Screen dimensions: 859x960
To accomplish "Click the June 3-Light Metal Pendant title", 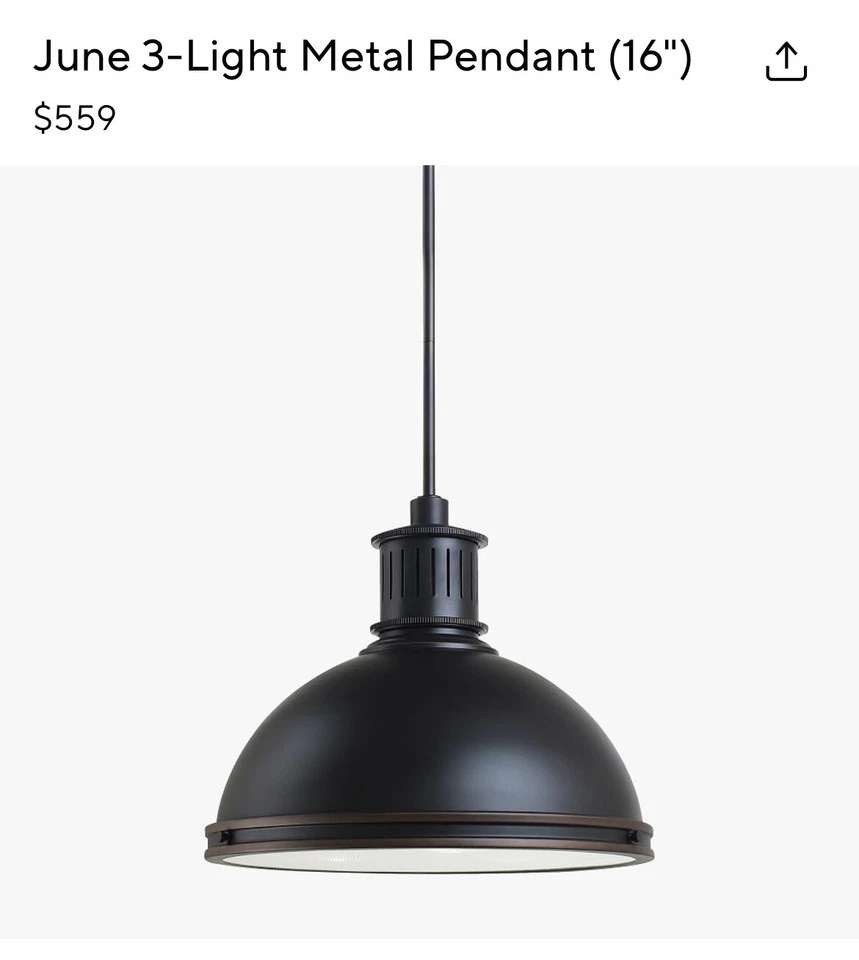I will pos(363,57).
